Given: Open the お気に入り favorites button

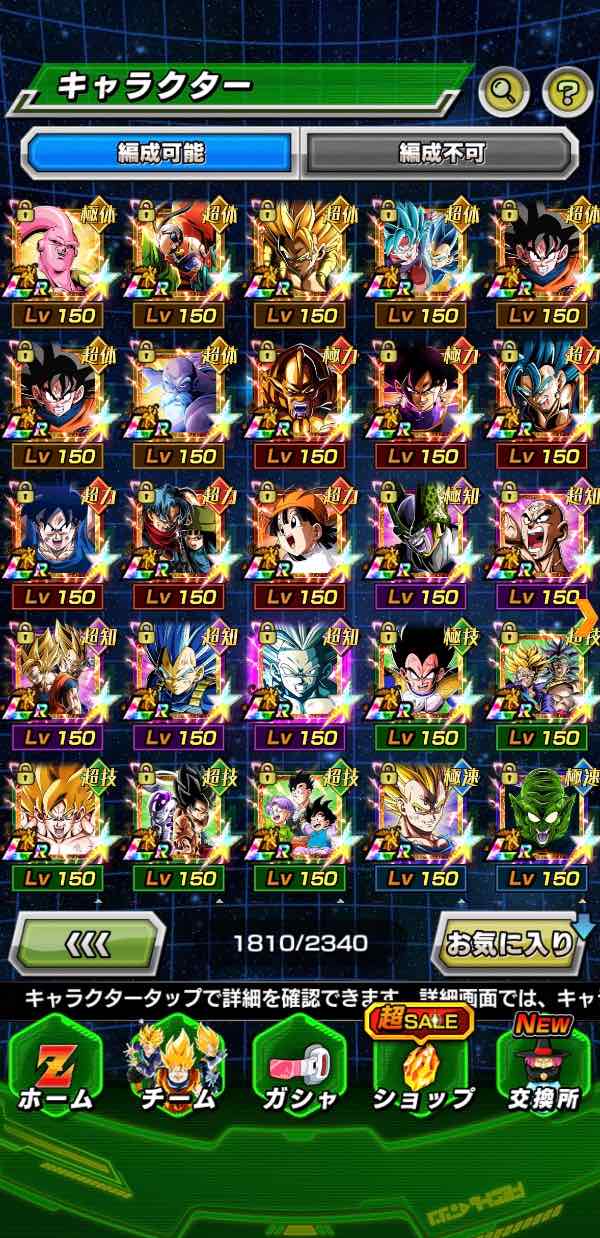Looking at the screenshot, I should pyautogui.click(x=509, y=943).
